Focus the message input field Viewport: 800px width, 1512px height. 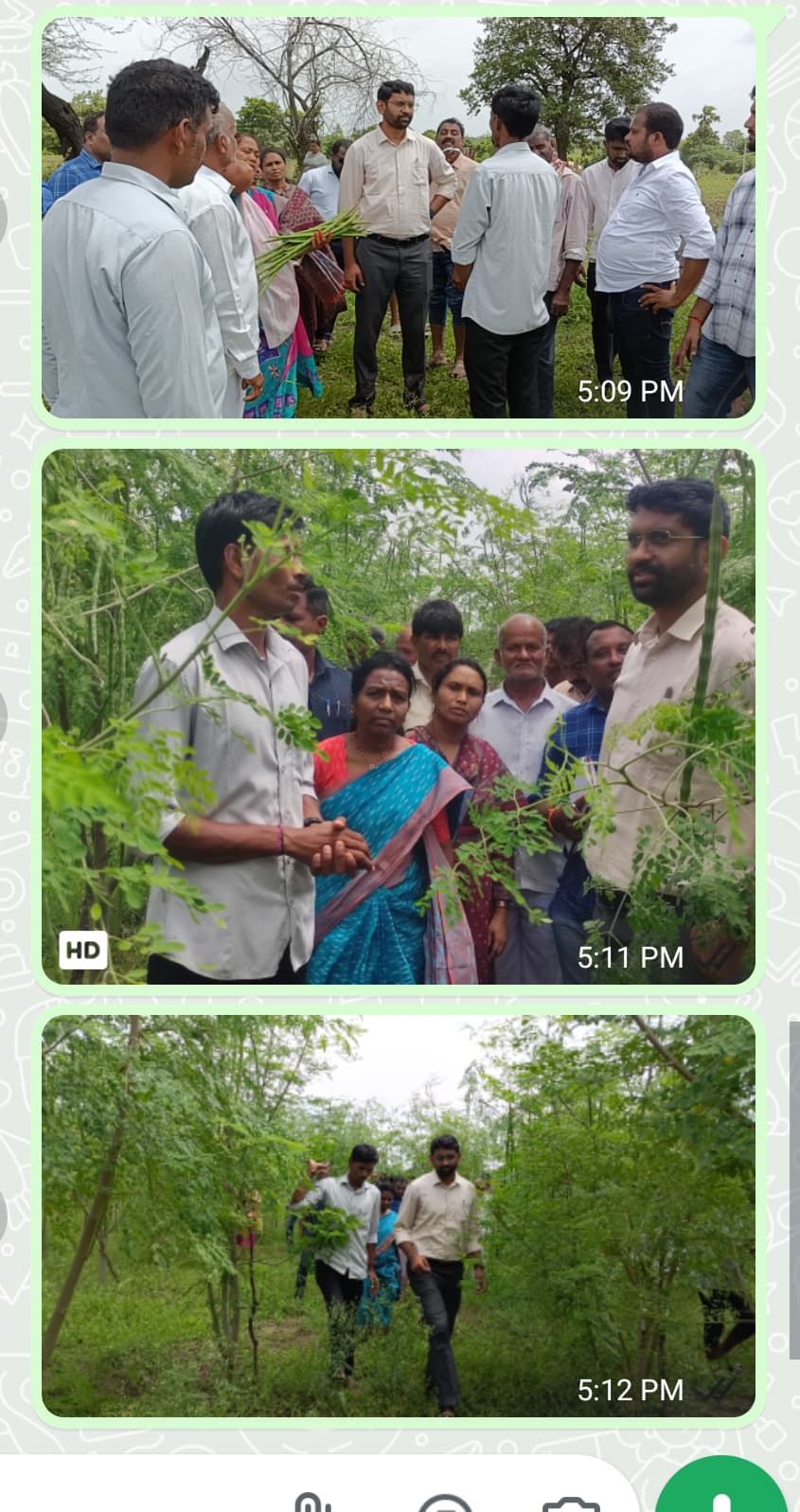pyautogui.click(x=142, y=1486)
